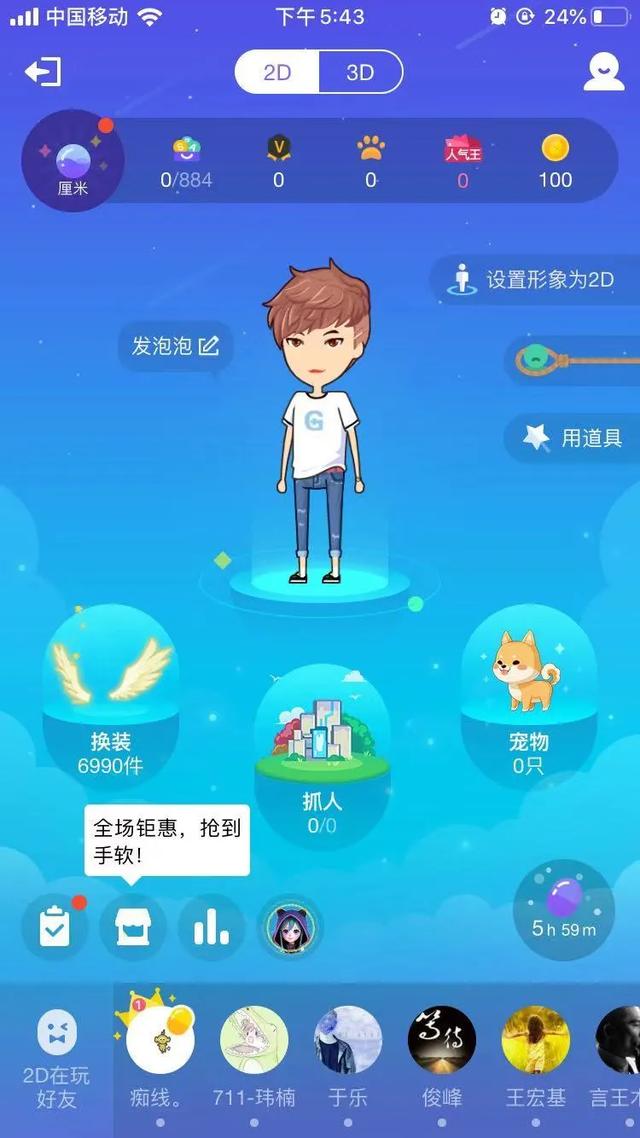Open the 厘米 bubble
Image resolution: width=640 pixels, height=1138 pixels.
click(73, 161)
